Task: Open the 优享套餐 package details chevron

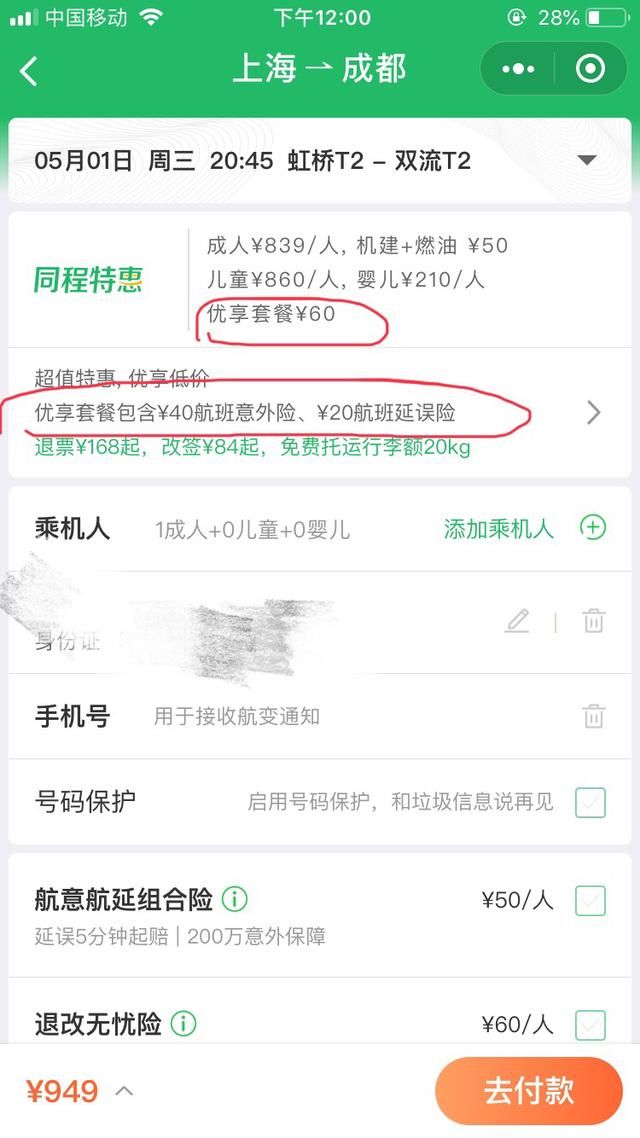Action: pos(593,412)
